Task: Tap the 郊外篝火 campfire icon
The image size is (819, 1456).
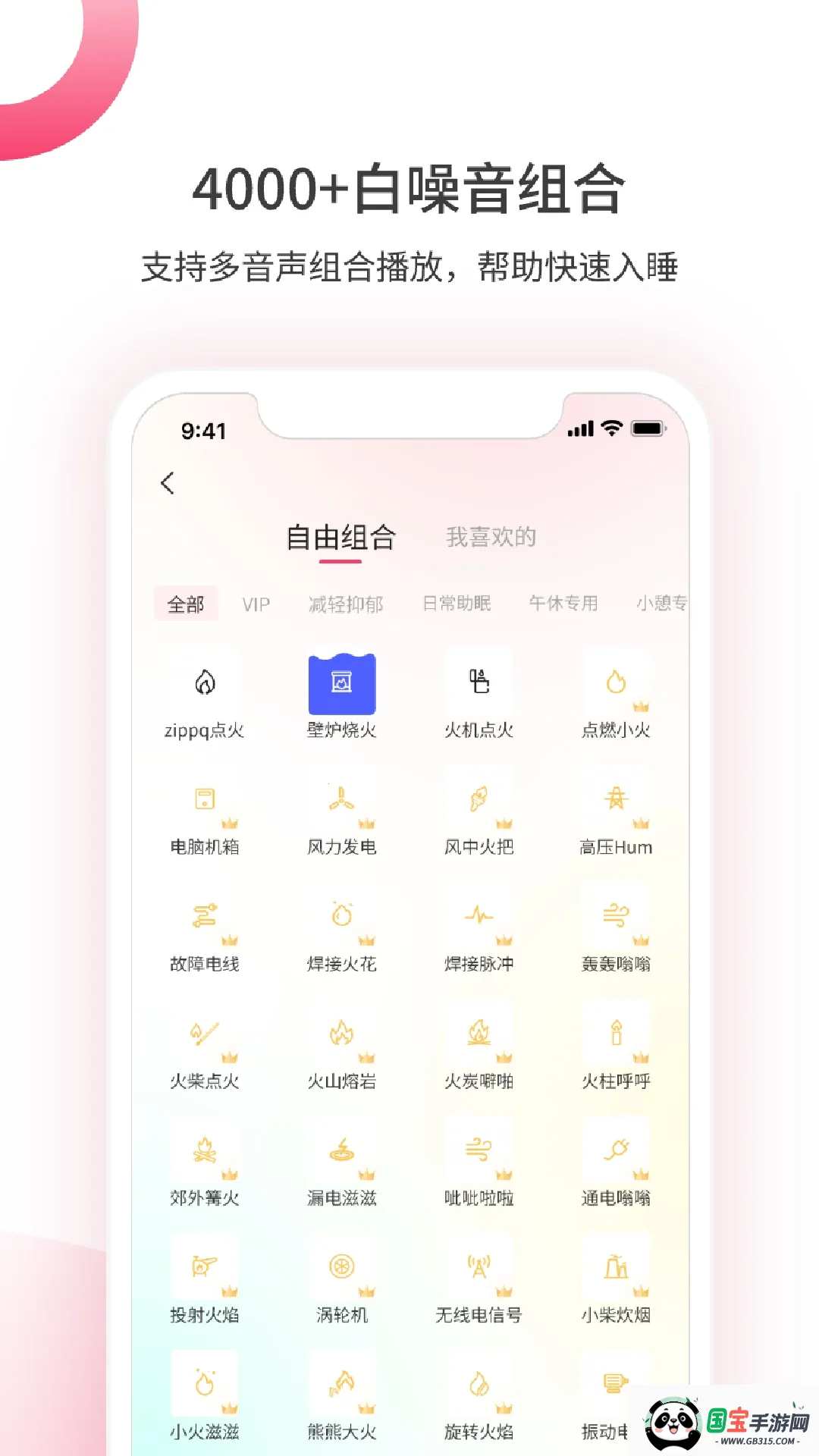Action: (x=204, y=1153)
